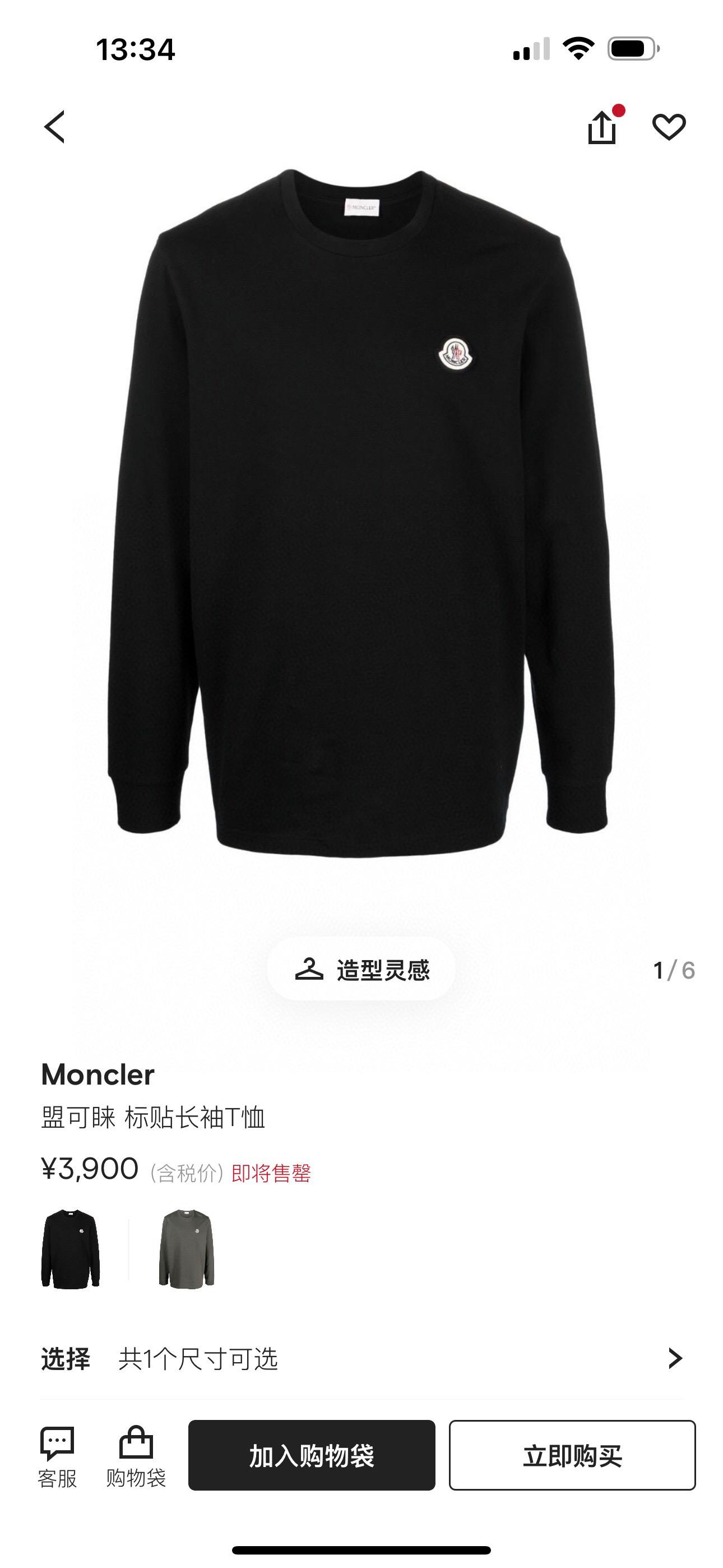
Task: Open the 选择 size selection row
Action: click(361, 1359)
